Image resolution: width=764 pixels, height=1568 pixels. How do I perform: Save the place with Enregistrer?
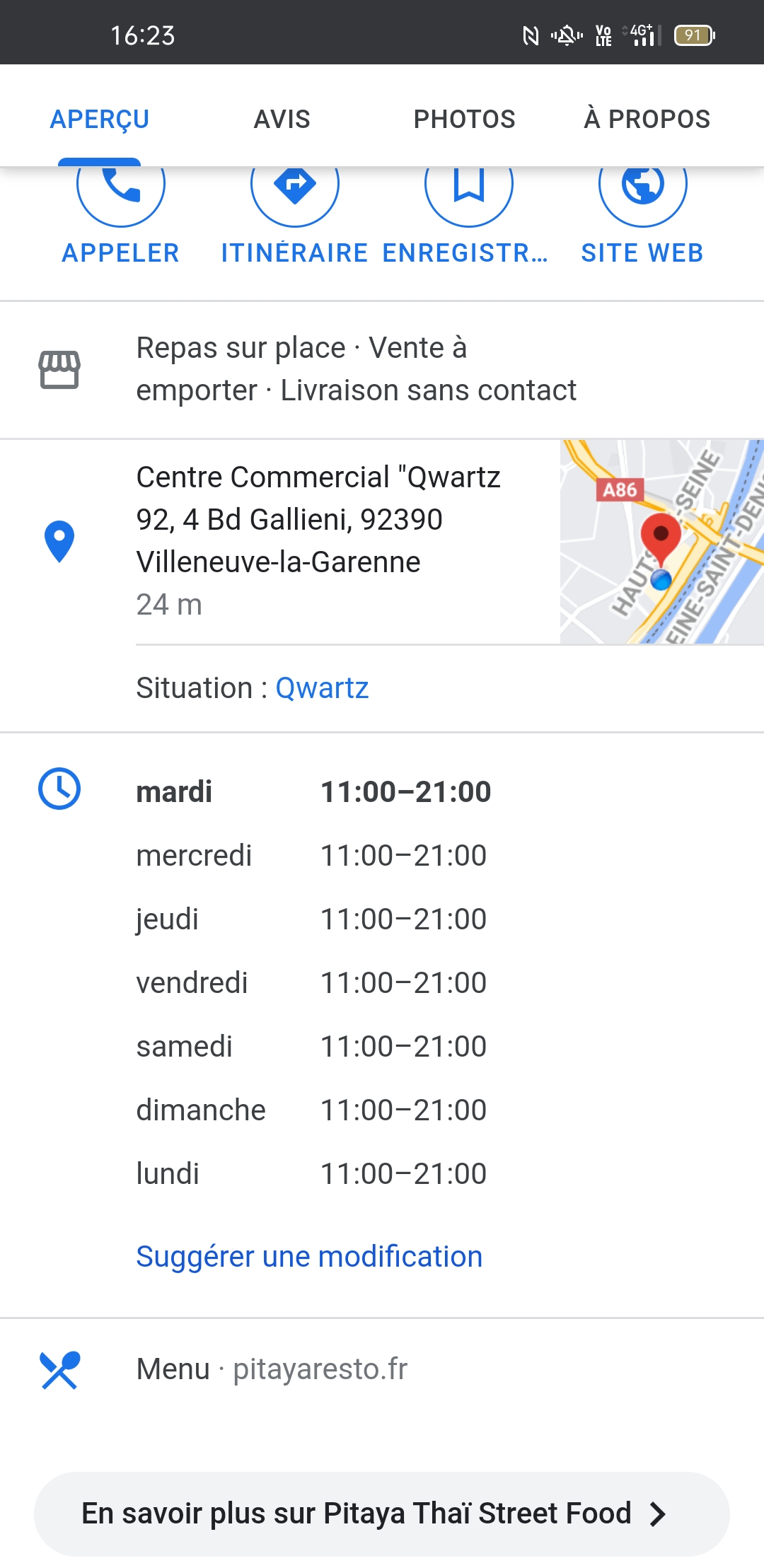pos(468,212)
